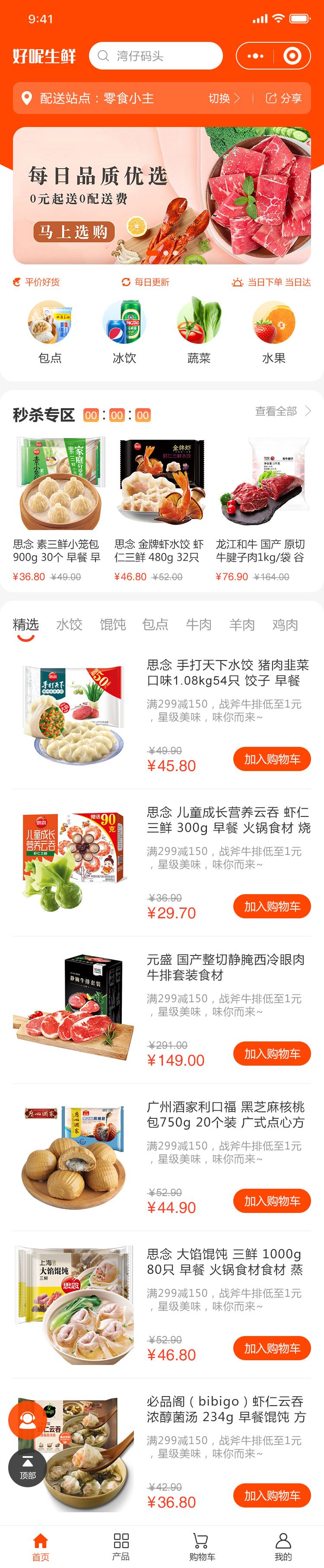Browse the 蔬菜 category
324x1568 pixels.
click(x=199, y=331)
